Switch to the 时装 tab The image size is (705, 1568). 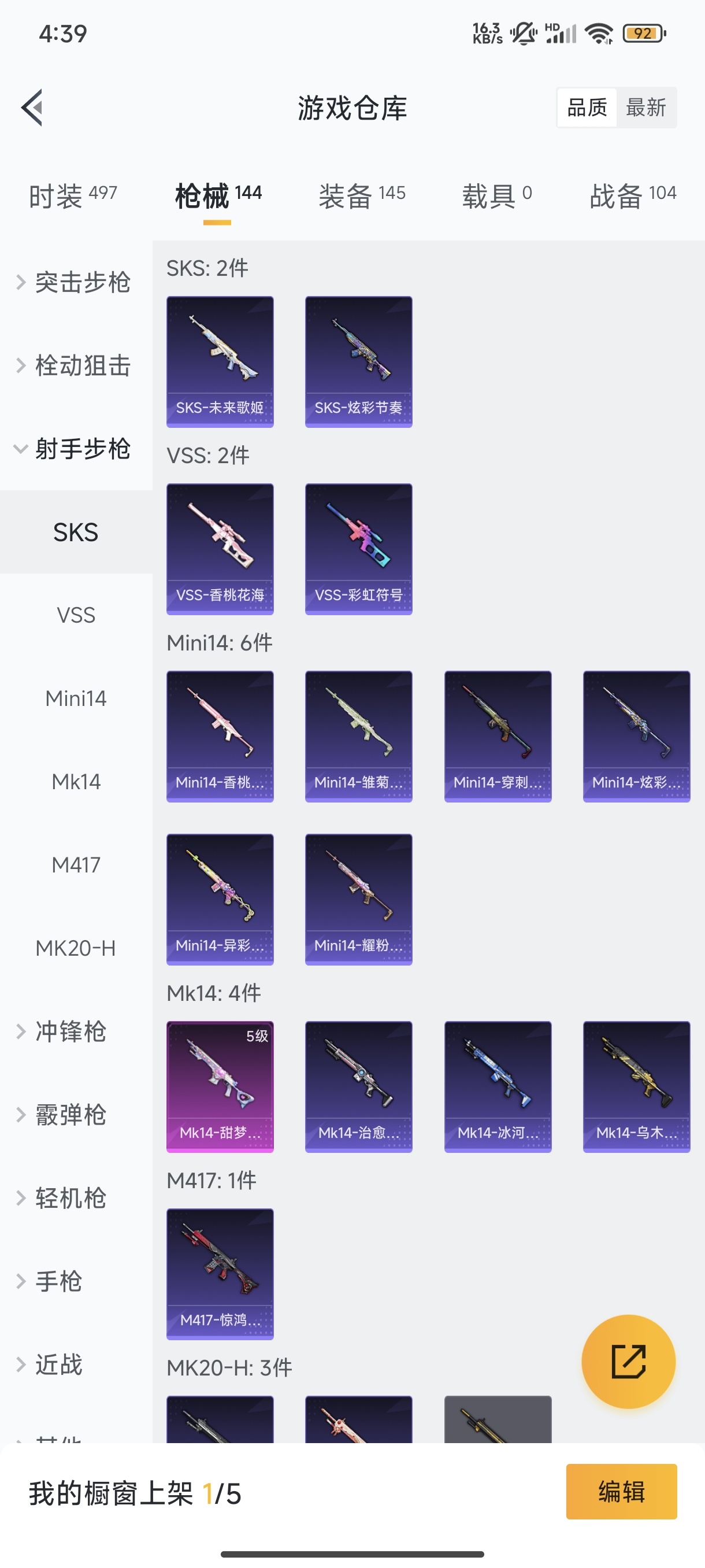tap(72, 196)
